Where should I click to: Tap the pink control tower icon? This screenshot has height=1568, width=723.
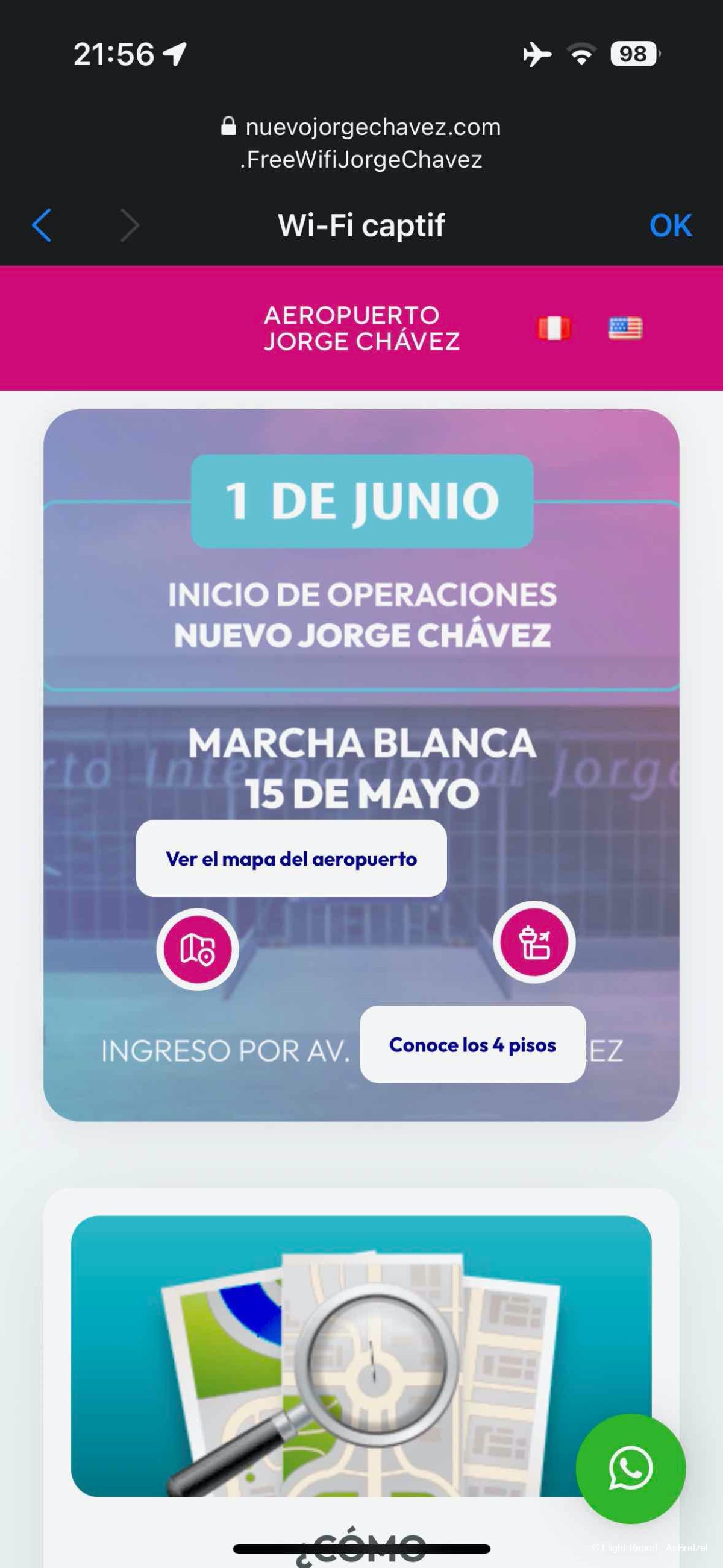click(534, 942)
